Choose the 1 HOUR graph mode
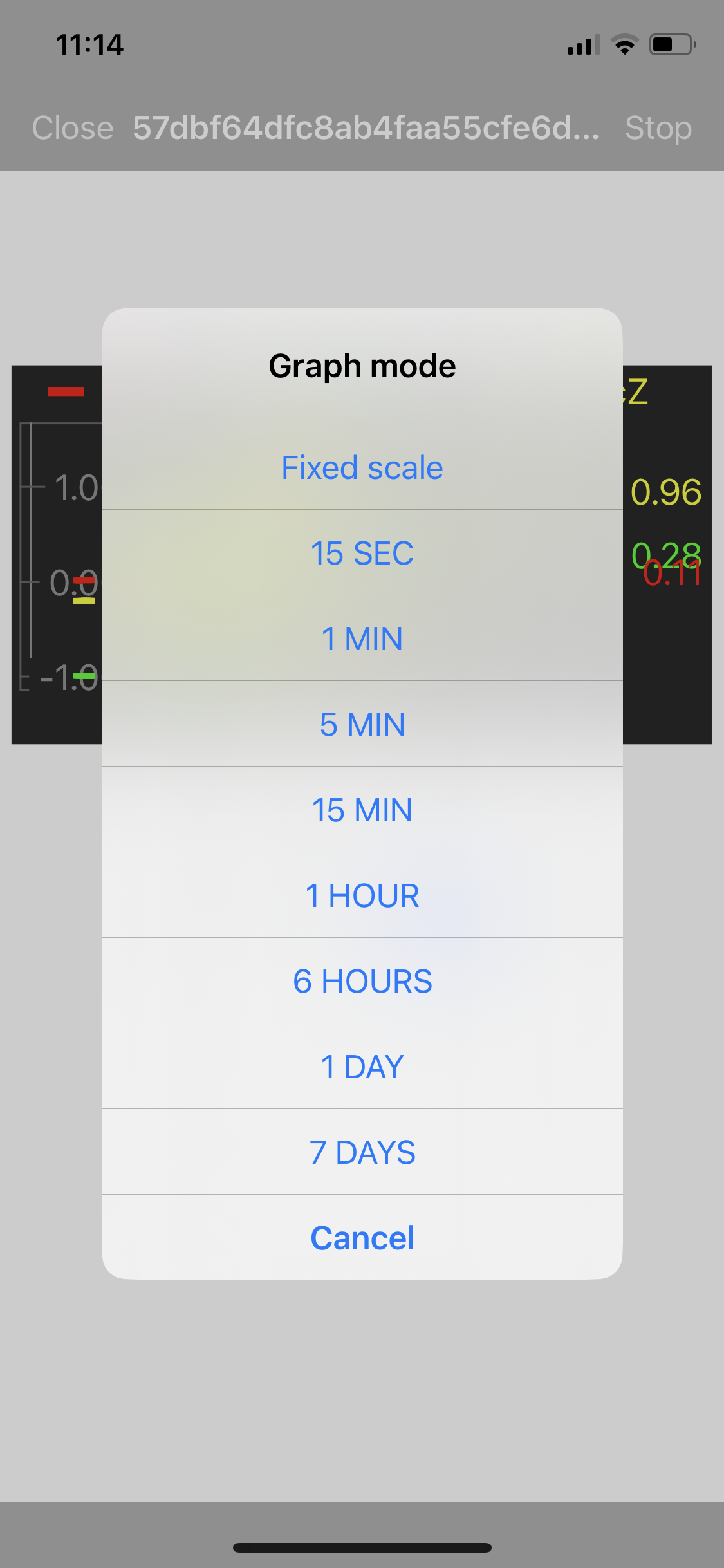This screenshot has width=724, height=1568. pos(362,895)
